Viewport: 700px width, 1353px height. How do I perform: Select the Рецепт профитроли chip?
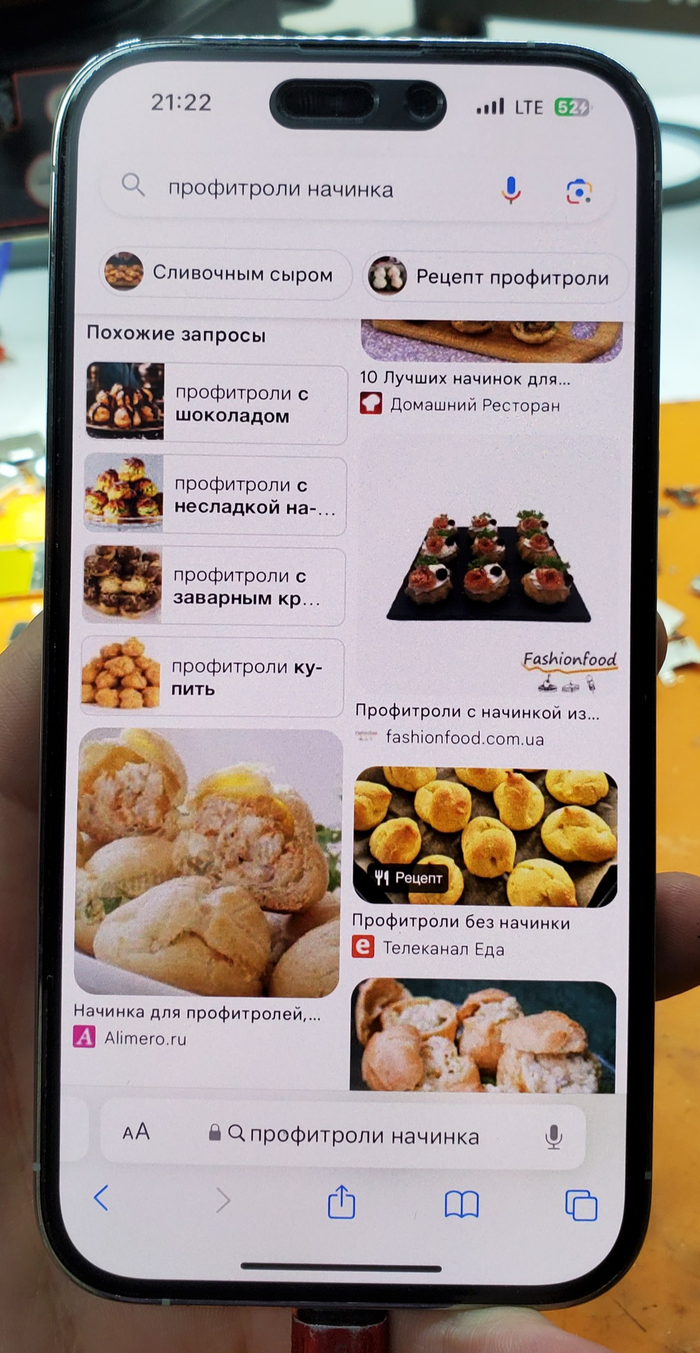coord(495,277)
